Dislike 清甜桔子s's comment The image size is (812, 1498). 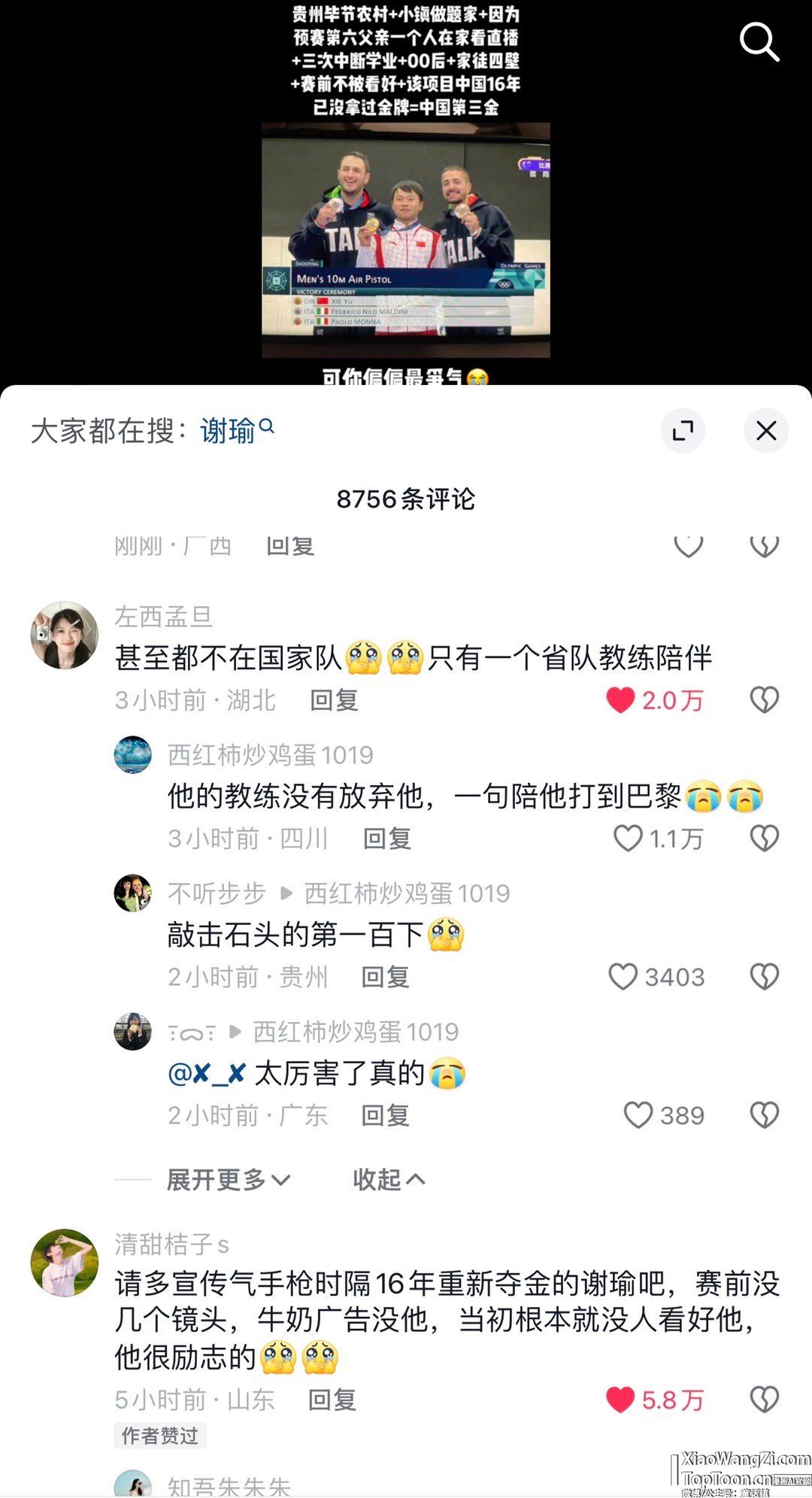tap(764, 1399)
